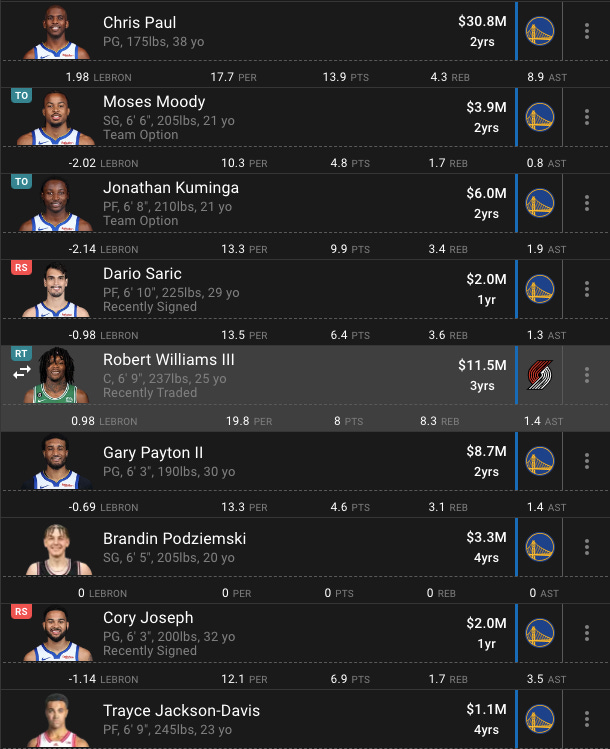
Task: Open the options menu for Jonathan Kuminga
Action: click(x=587, y=203)
